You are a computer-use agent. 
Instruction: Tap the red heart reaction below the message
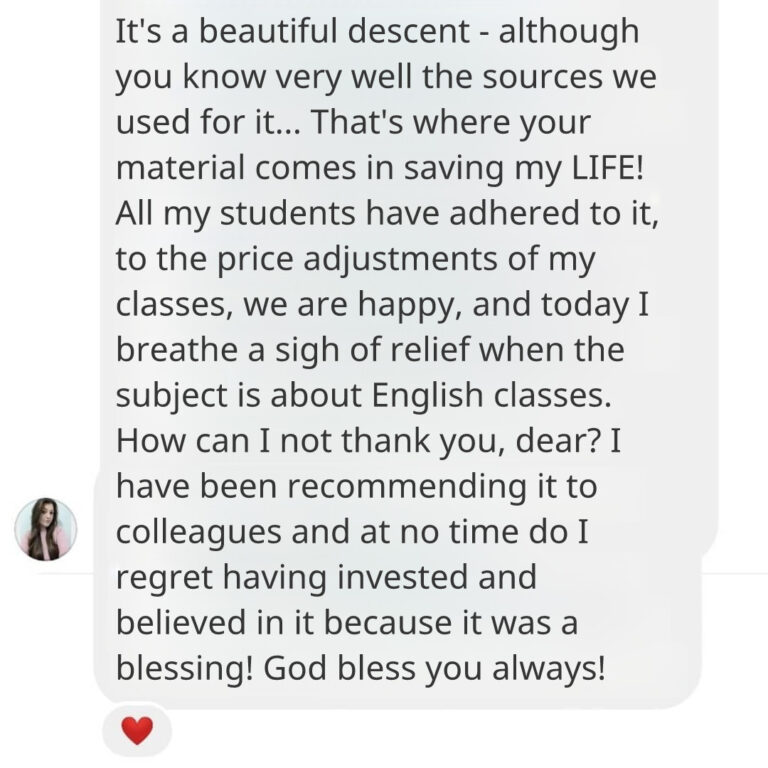(x=136, y=731)
